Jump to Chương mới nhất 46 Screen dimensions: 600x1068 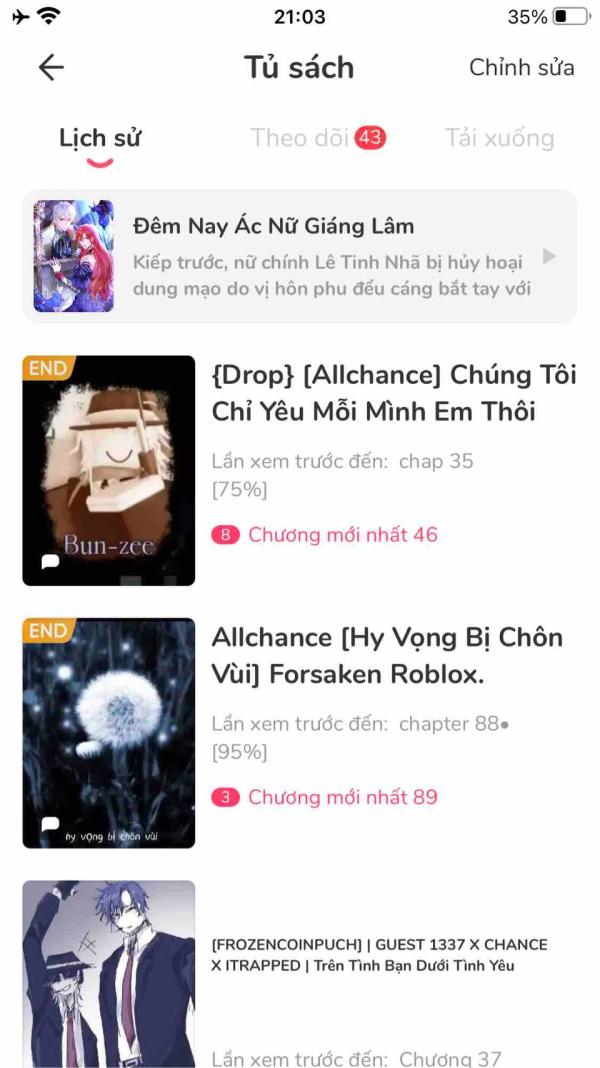click(x=325, y=535)
